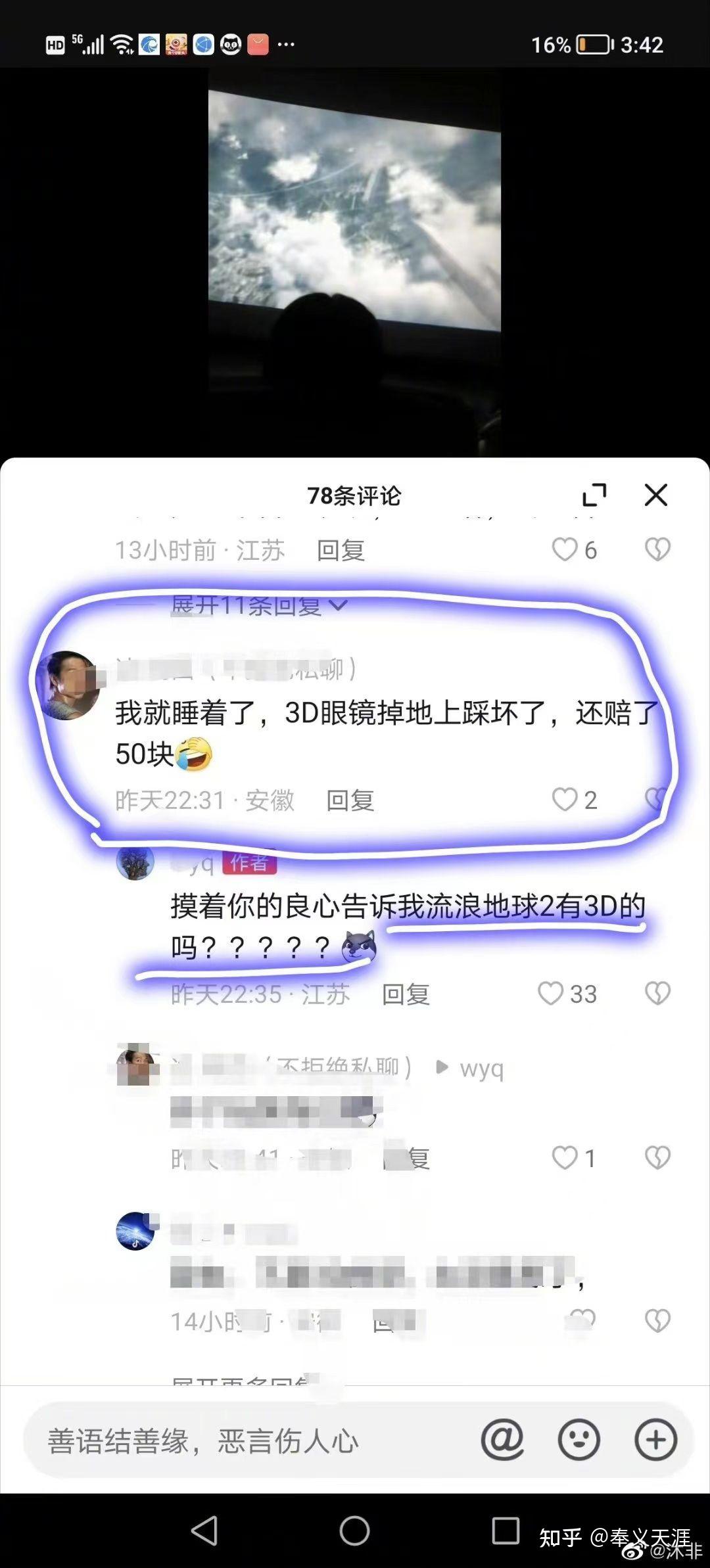Like the comment with 6 likes
The image size is (710, 1568).
coord(565,549)
